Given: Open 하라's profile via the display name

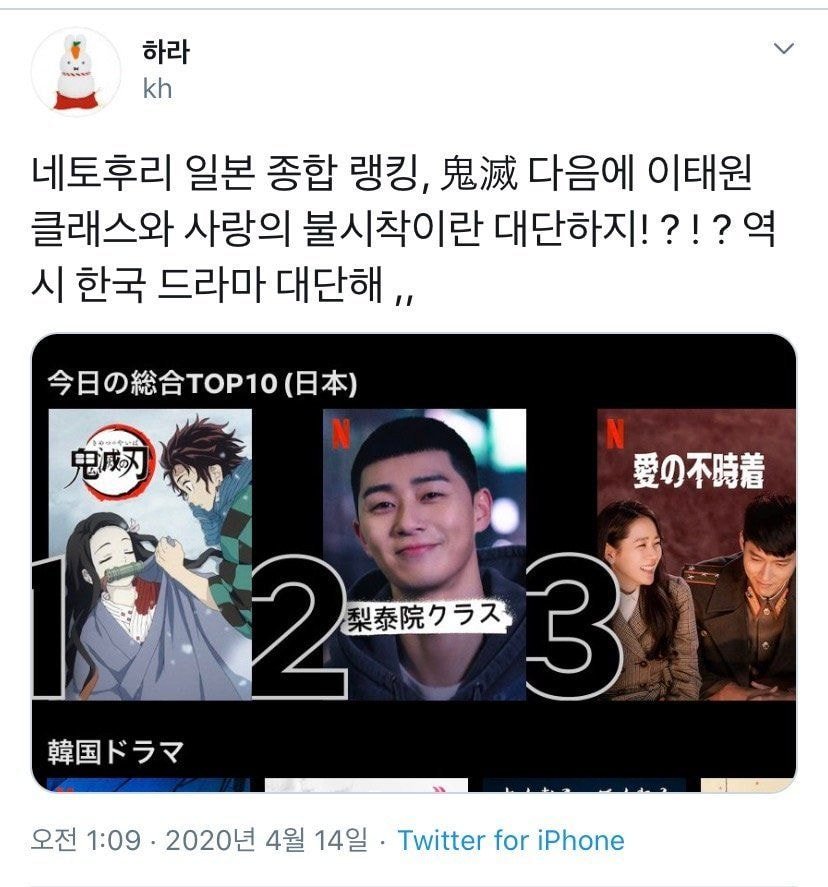Looking at the screenshot, I should click(166, 50).
